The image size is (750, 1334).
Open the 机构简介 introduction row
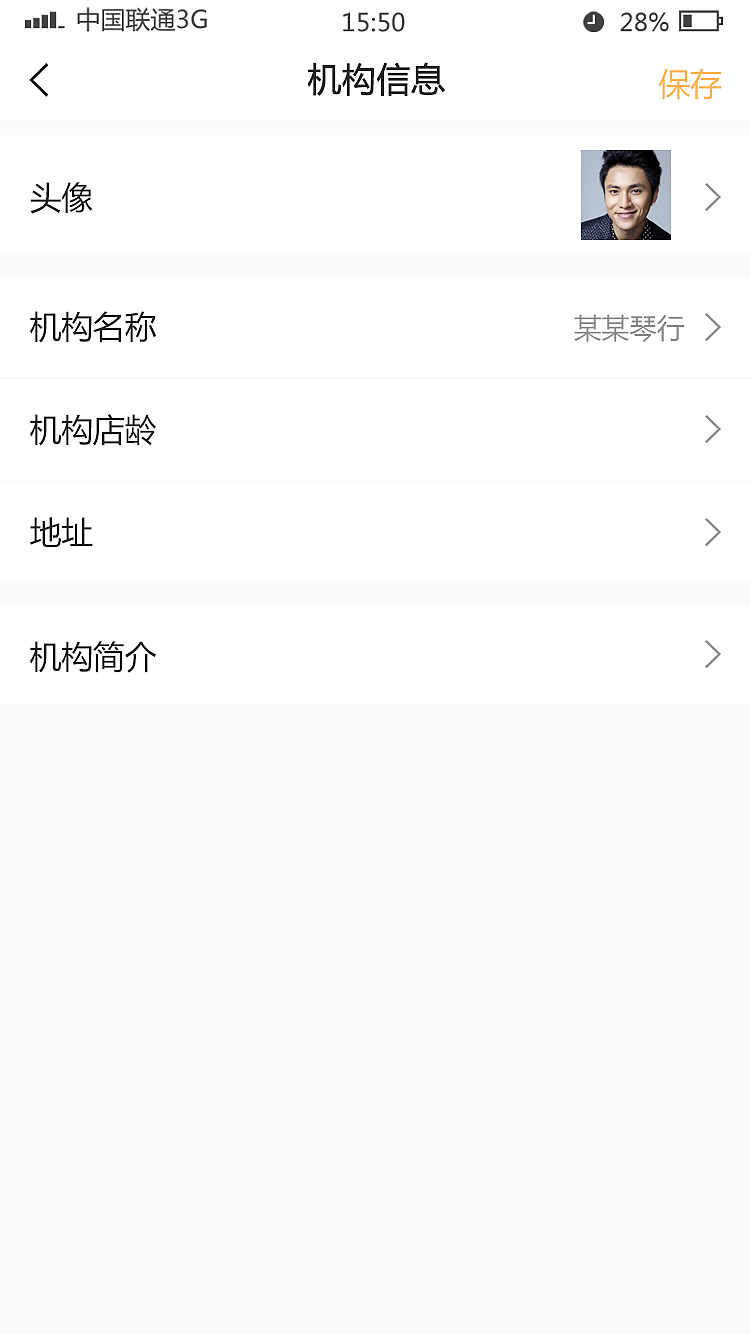pyautogui.click(x=375, y=656)
